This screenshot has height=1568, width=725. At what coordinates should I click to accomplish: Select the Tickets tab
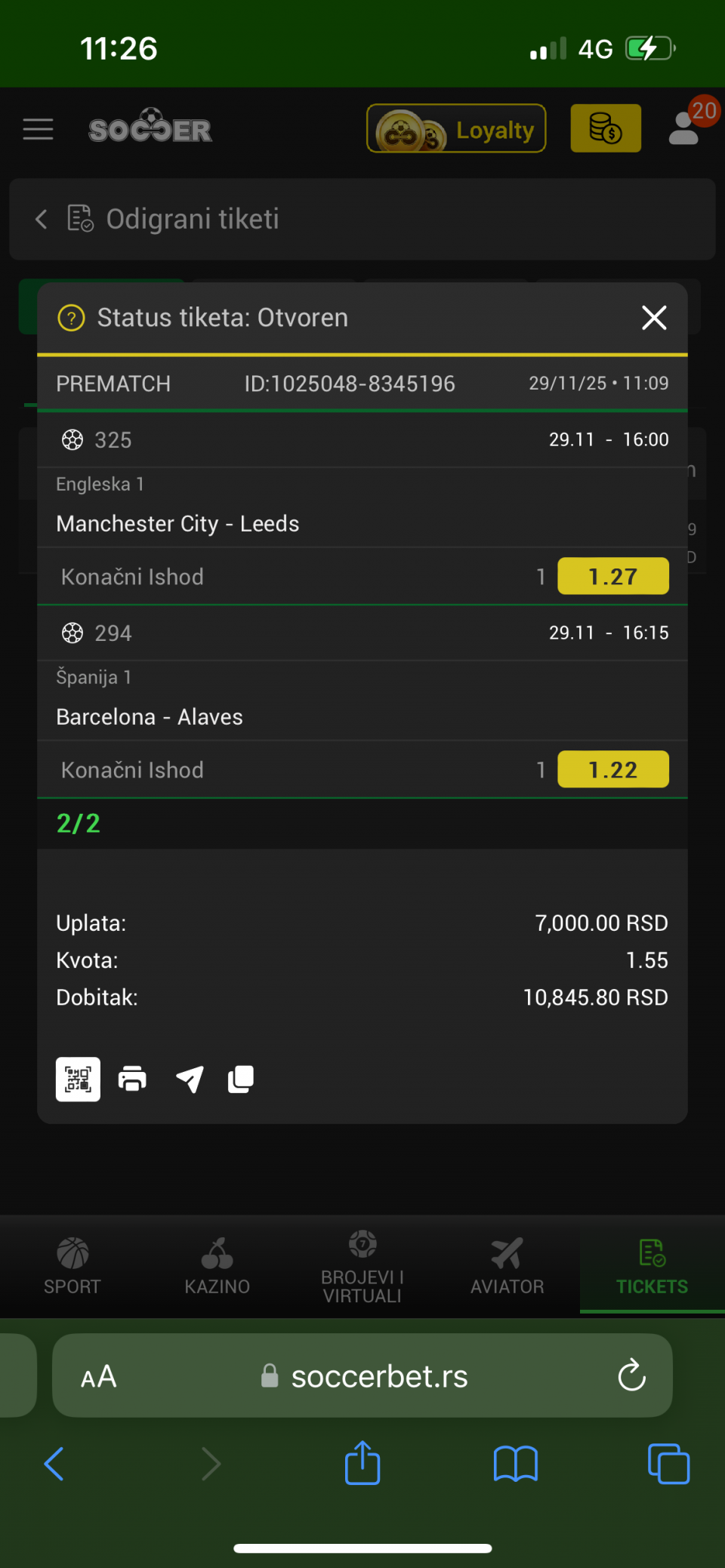[x=652, y=1266]
